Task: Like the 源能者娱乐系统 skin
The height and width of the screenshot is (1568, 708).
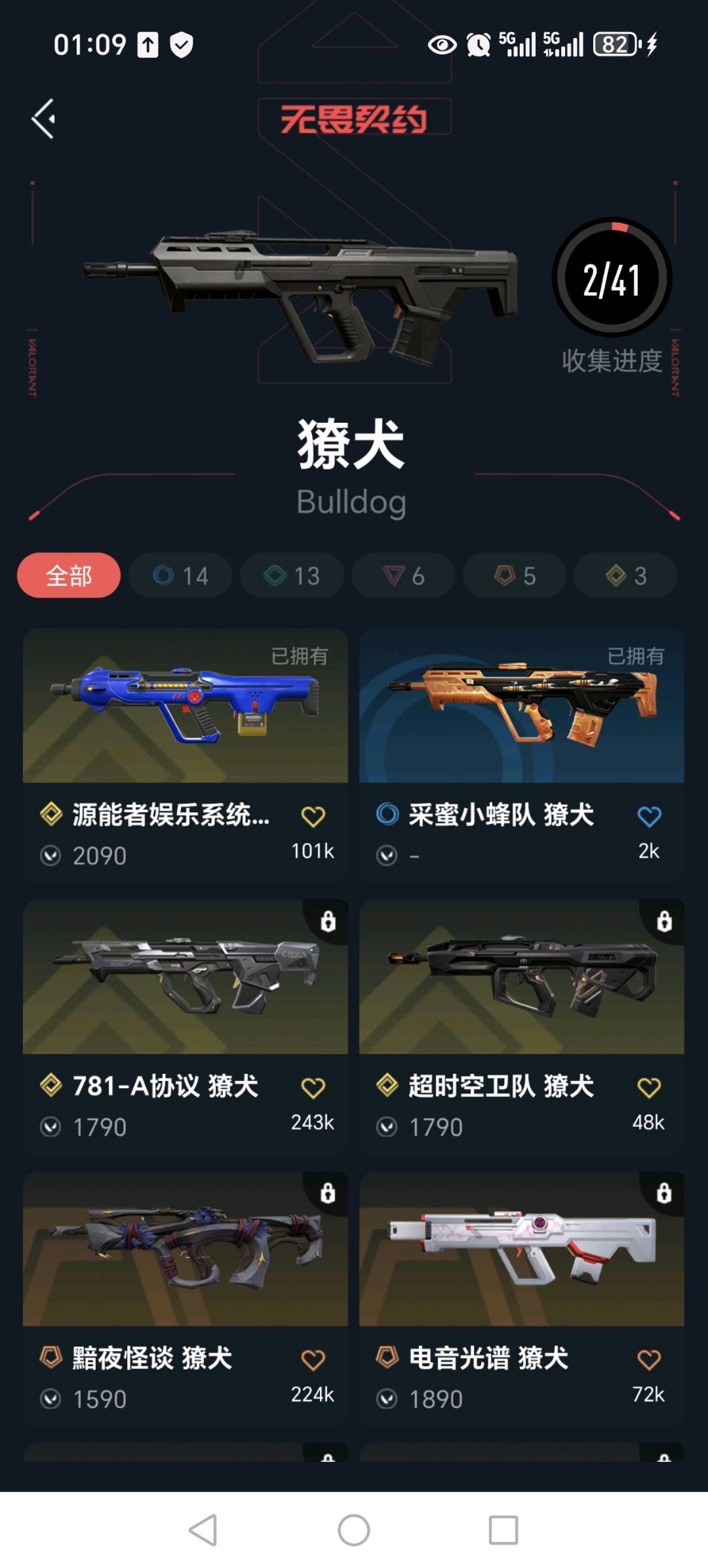Action: [x=313, y=817]
